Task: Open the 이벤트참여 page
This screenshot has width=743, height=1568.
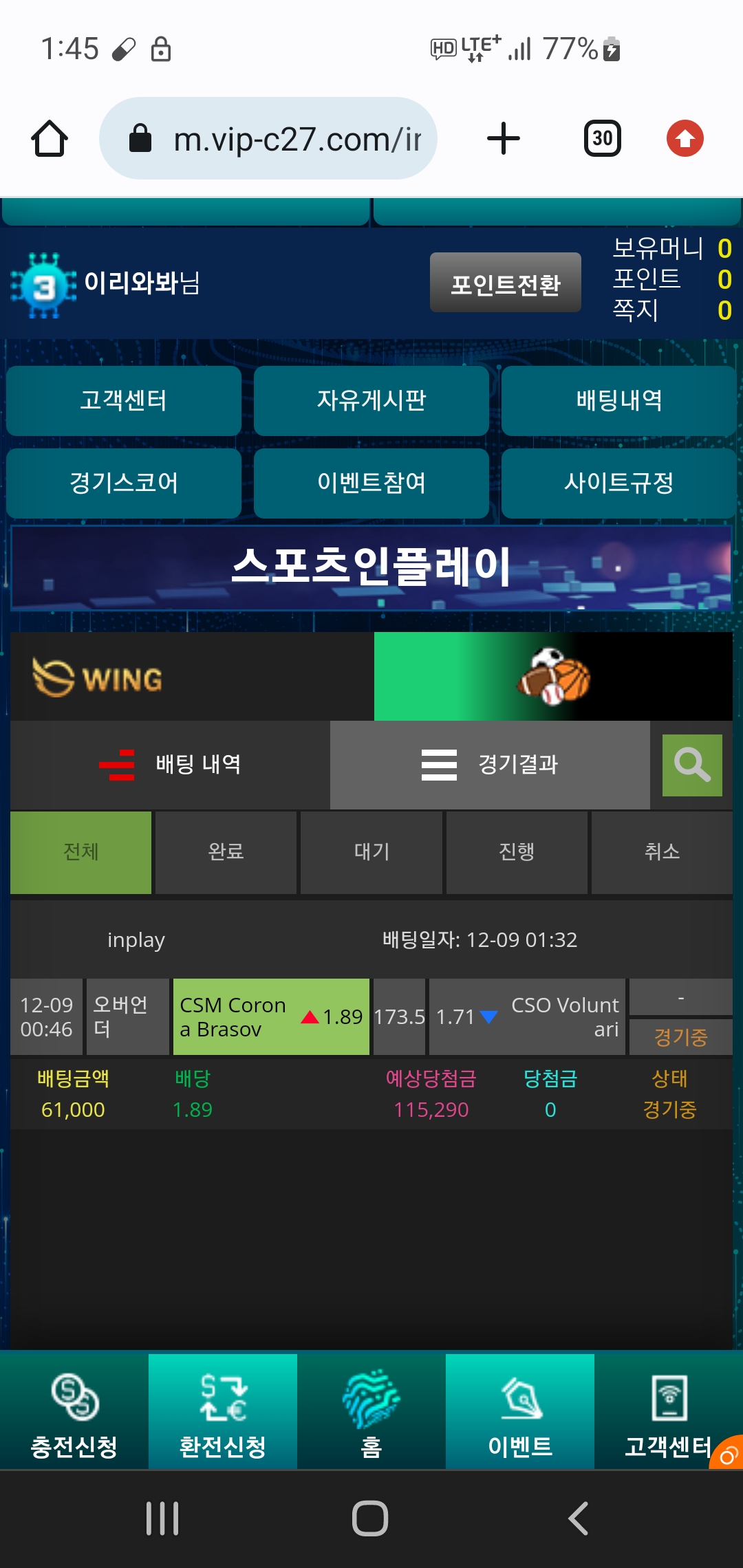Action: pos(371,483)
